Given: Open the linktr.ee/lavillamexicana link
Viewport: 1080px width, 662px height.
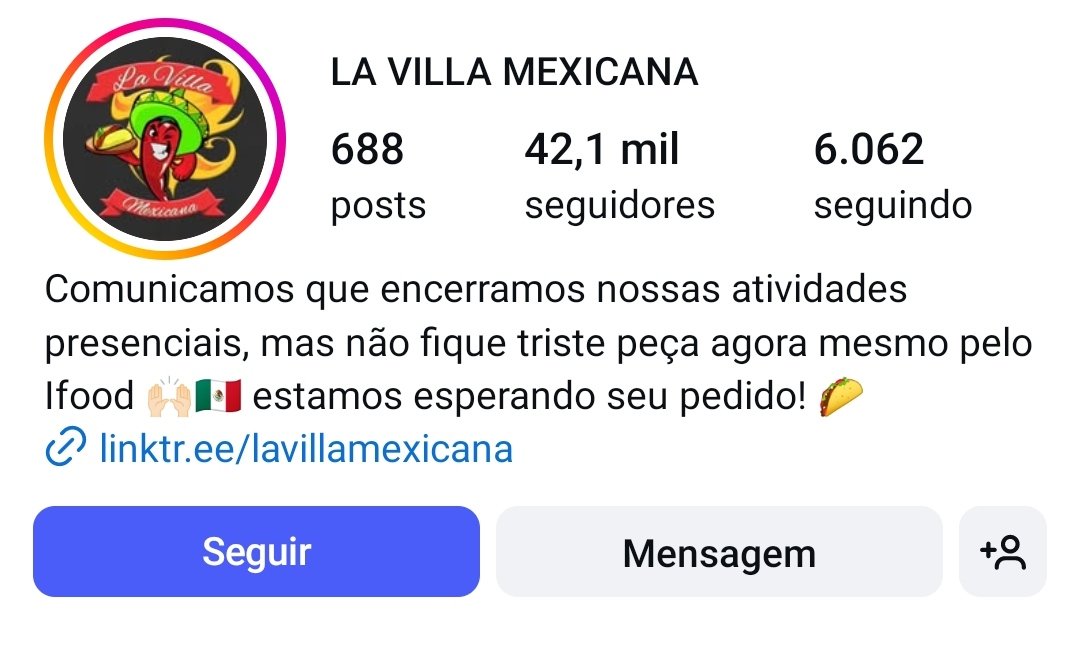Looking at the screenshot, I should pos(305,448).
